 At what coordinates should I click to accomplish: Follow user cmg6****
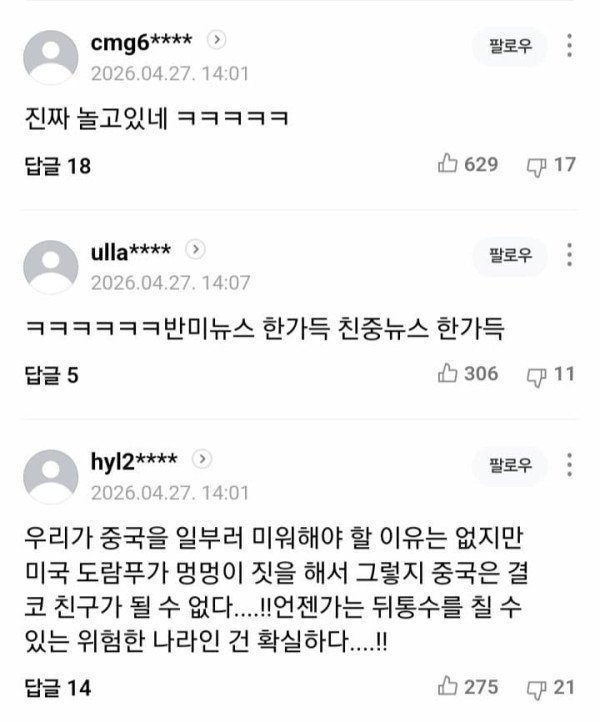(511, 46)
